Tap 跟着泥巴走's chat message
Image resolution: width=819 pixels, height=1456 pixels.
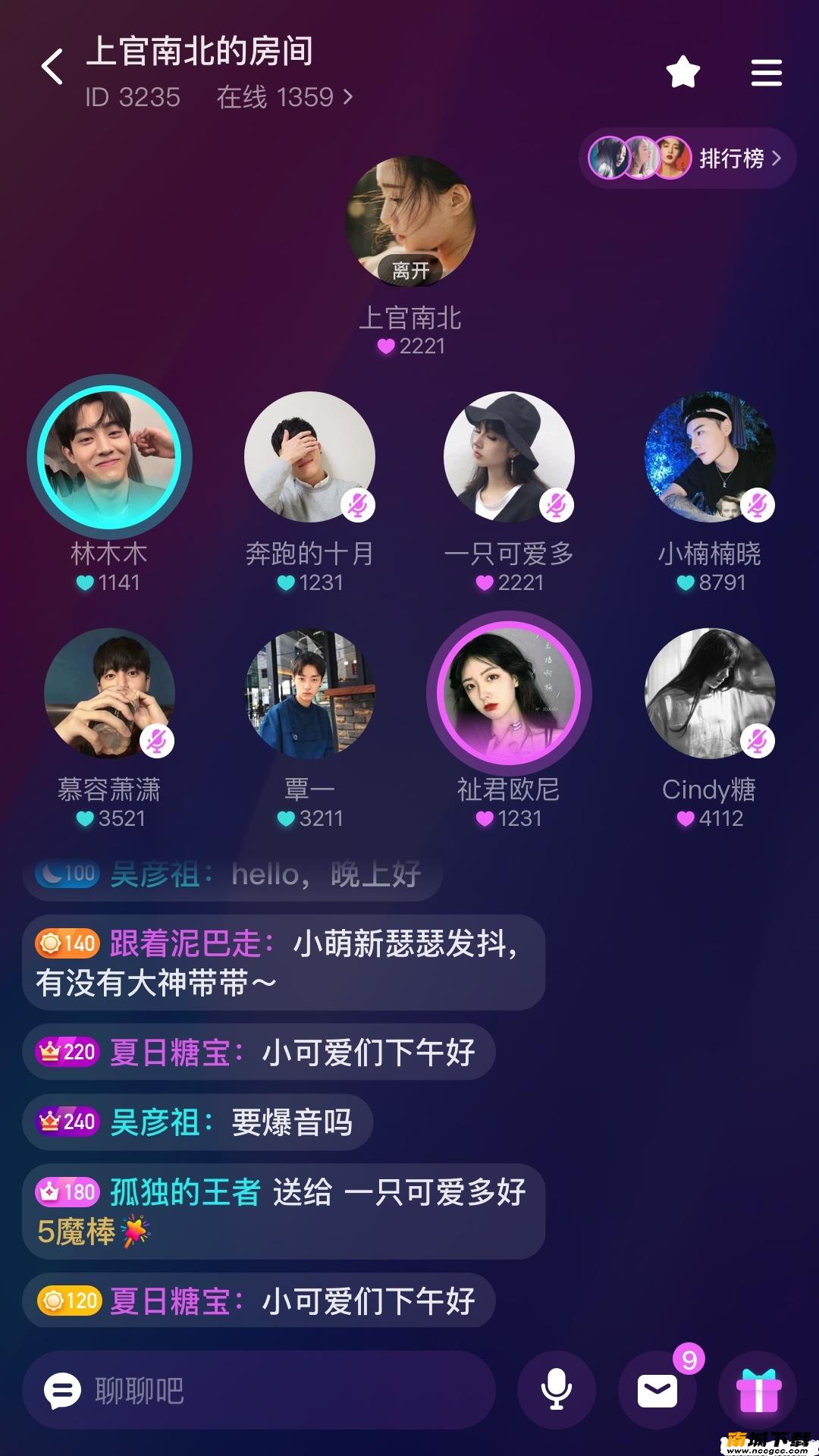click(x=283, y=963)
